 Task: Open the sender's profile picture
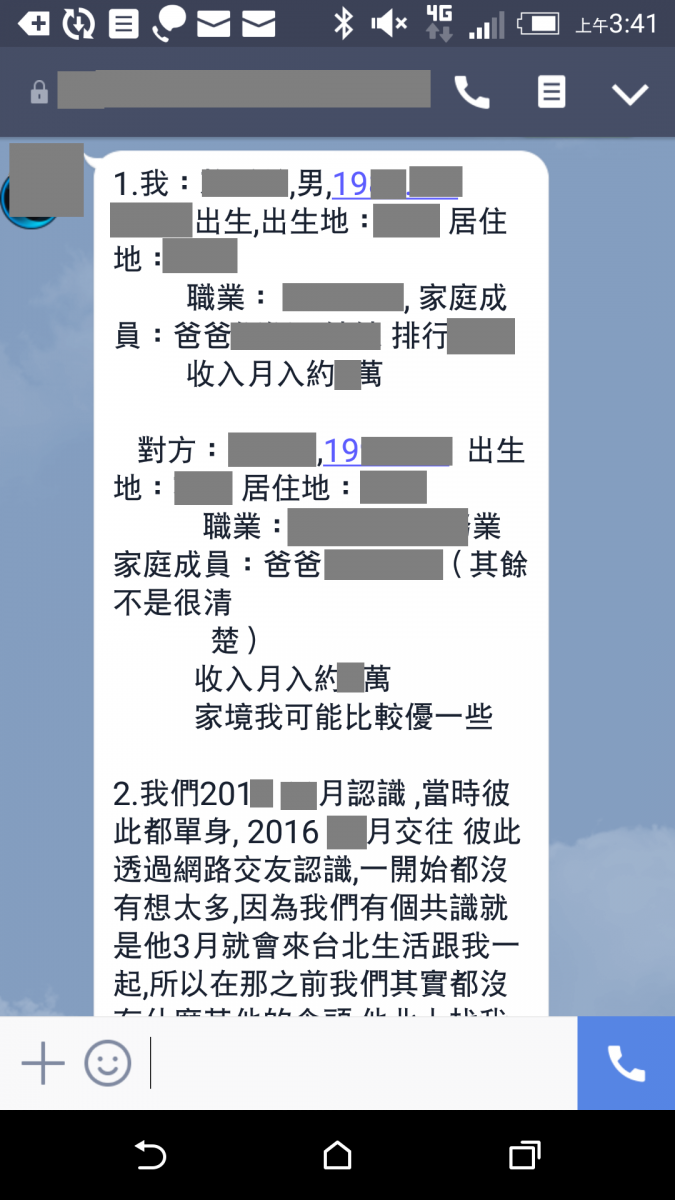46,182
